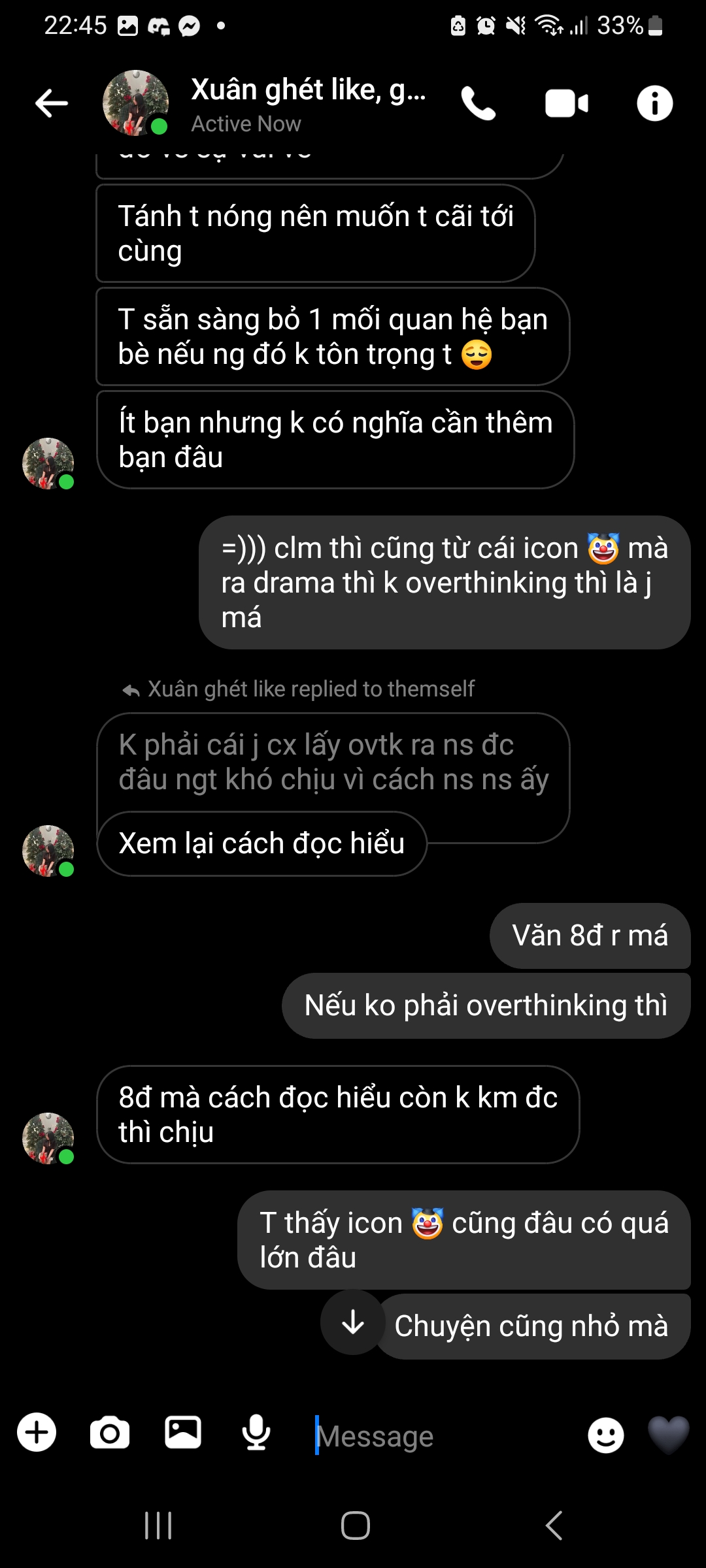Open the photo gallery picker

pos(183,1433)
